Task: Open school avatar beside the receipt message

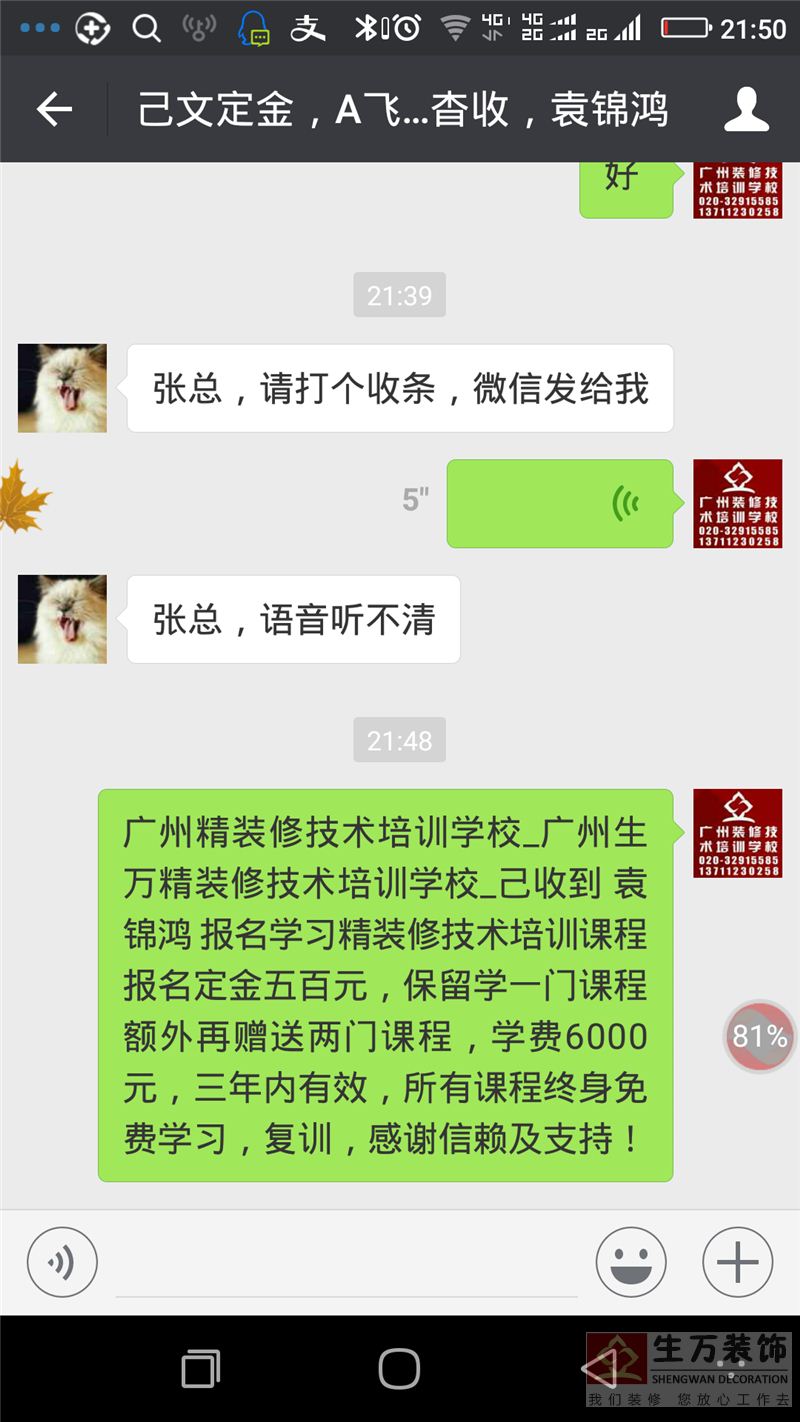Action: click(x=738, y=833)
